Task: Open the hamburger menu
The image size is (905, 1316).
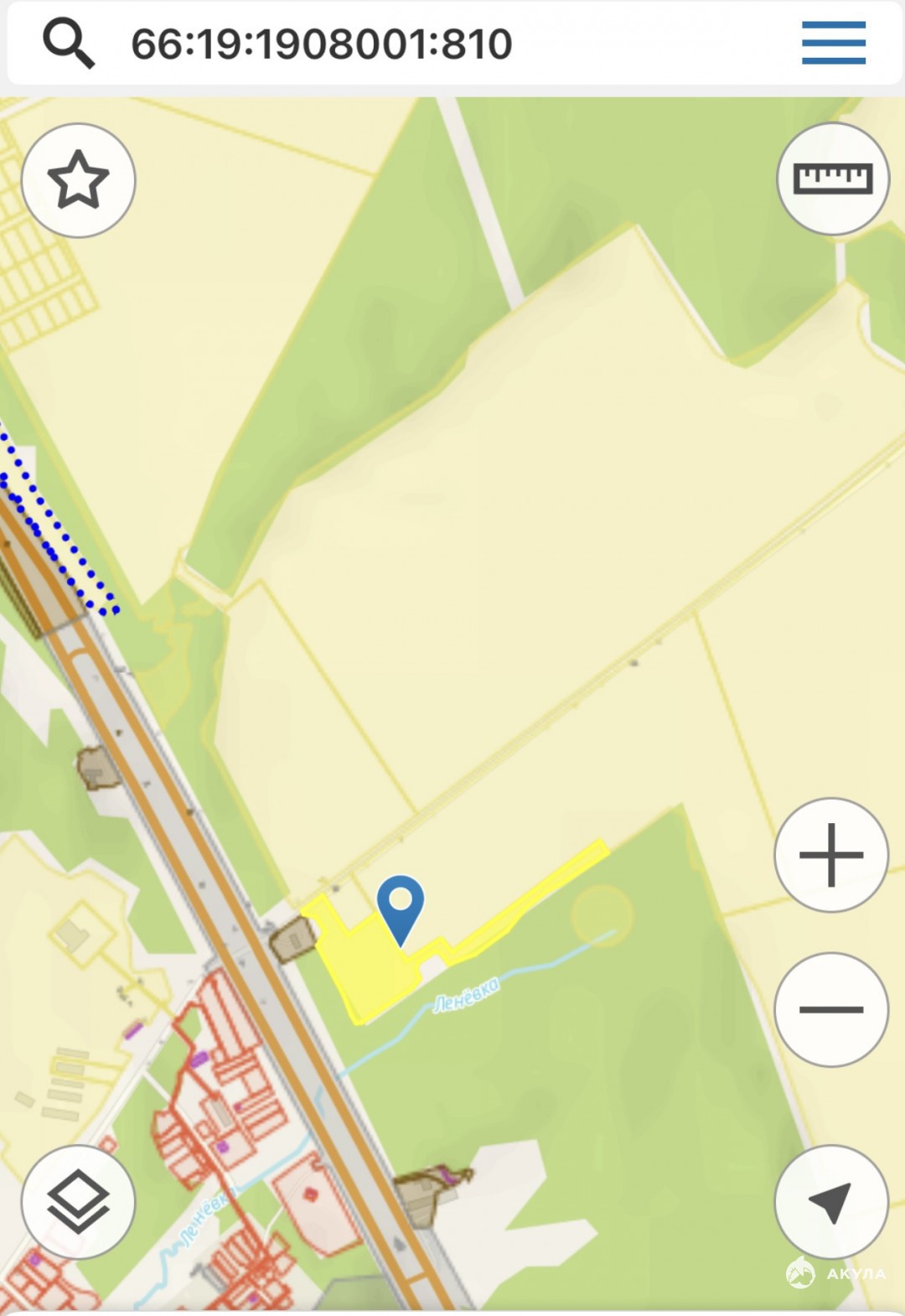Action: click(833, 44)
